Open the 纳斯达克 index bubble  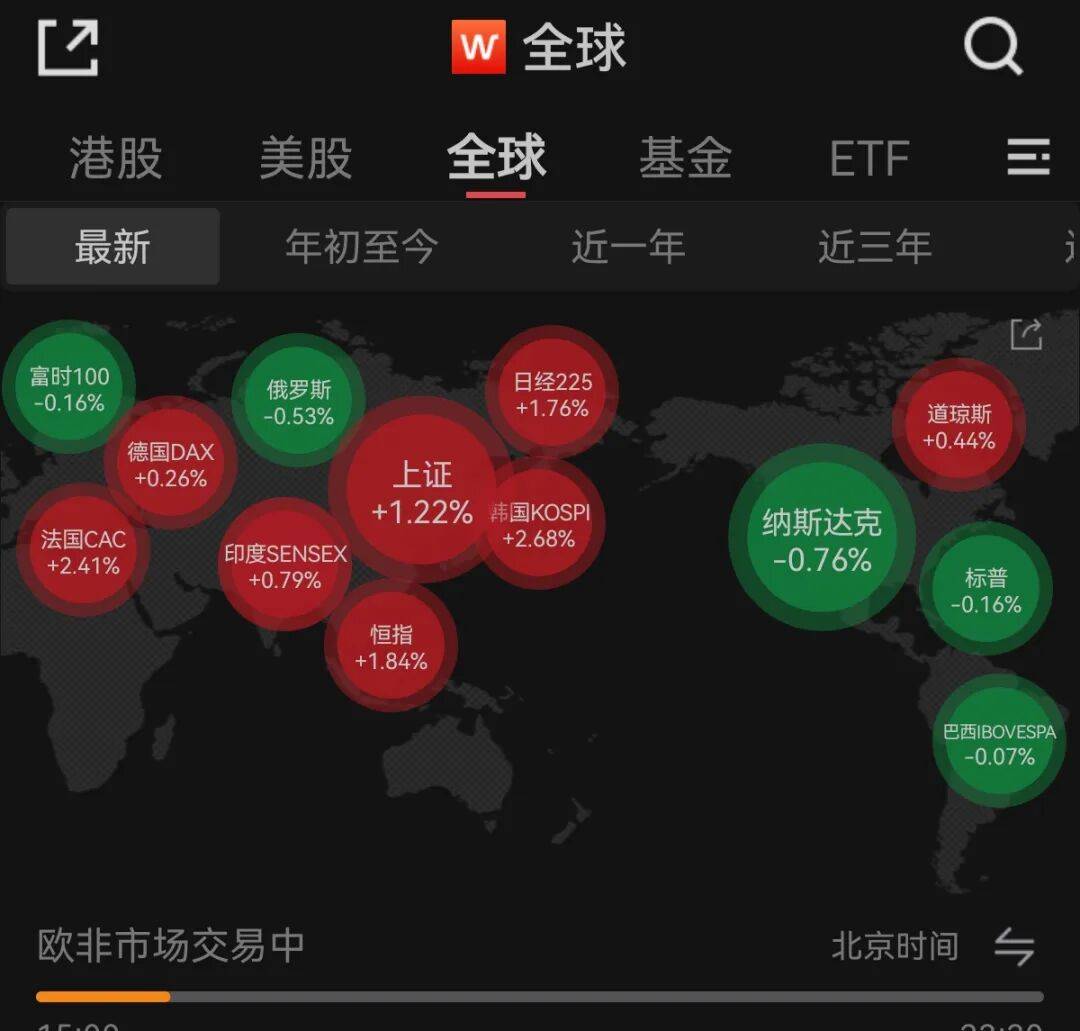[822, 538]
